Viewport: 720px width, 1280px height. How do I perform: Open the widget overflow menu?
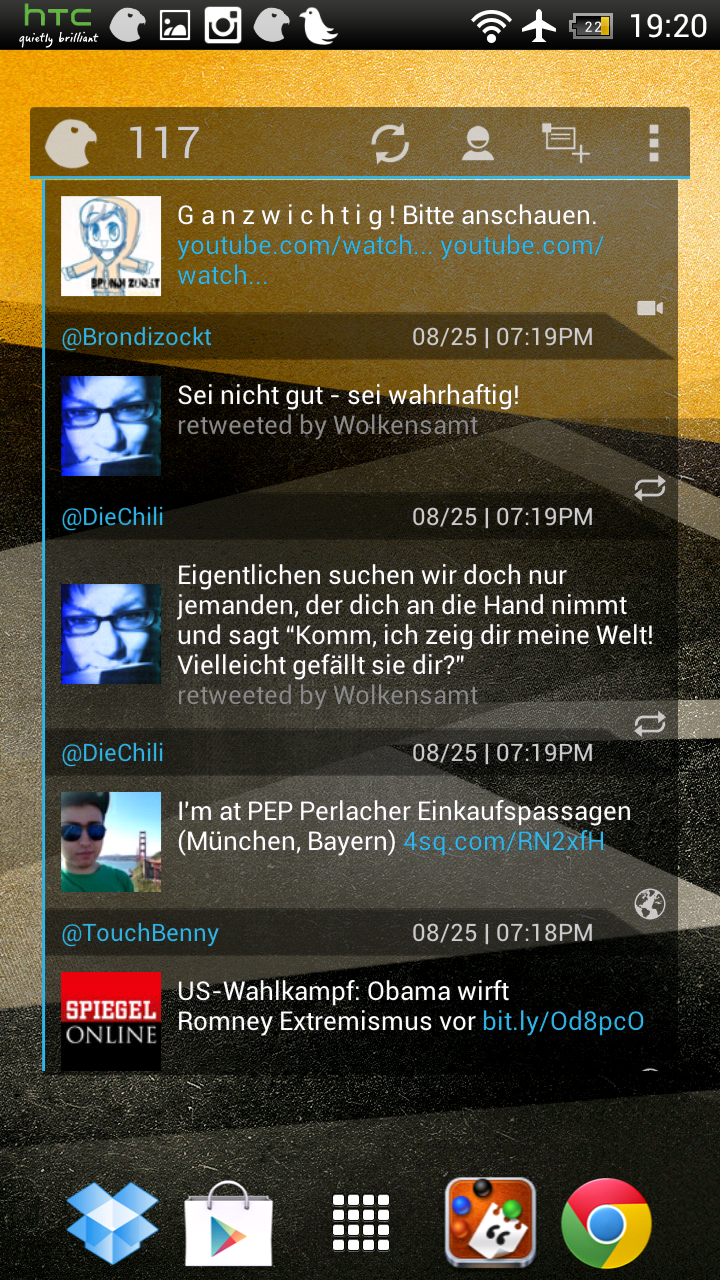tap(653, 143)
